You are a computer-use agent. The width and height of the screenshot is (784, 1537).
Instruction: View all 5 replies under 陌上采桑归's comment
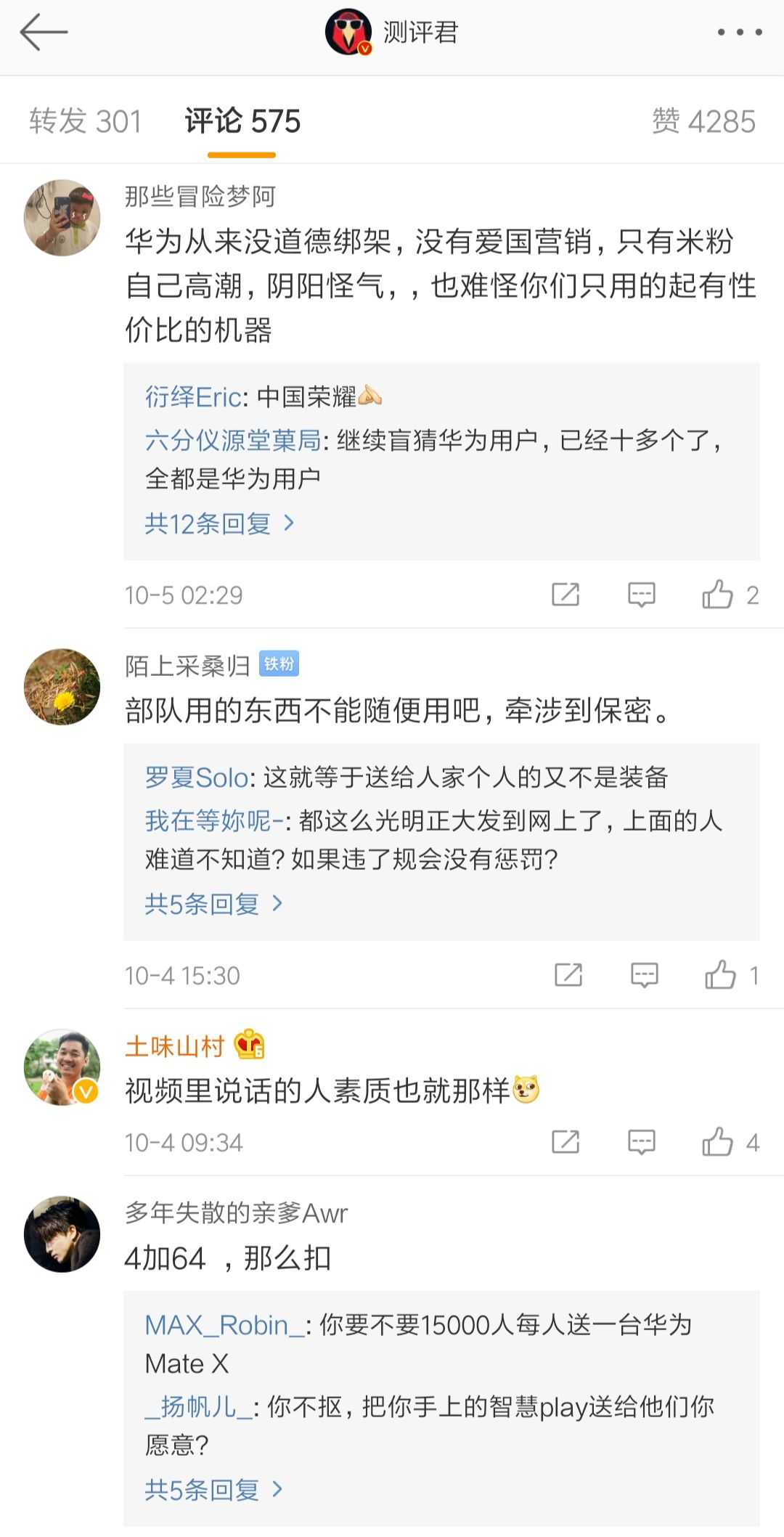point(213,904)
